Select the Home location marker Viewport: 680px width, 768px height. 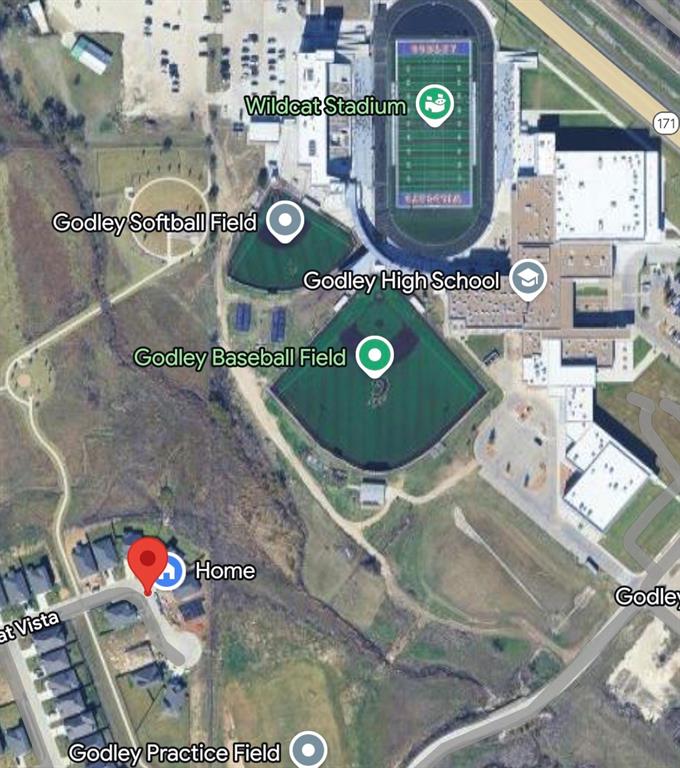(169, 571)
